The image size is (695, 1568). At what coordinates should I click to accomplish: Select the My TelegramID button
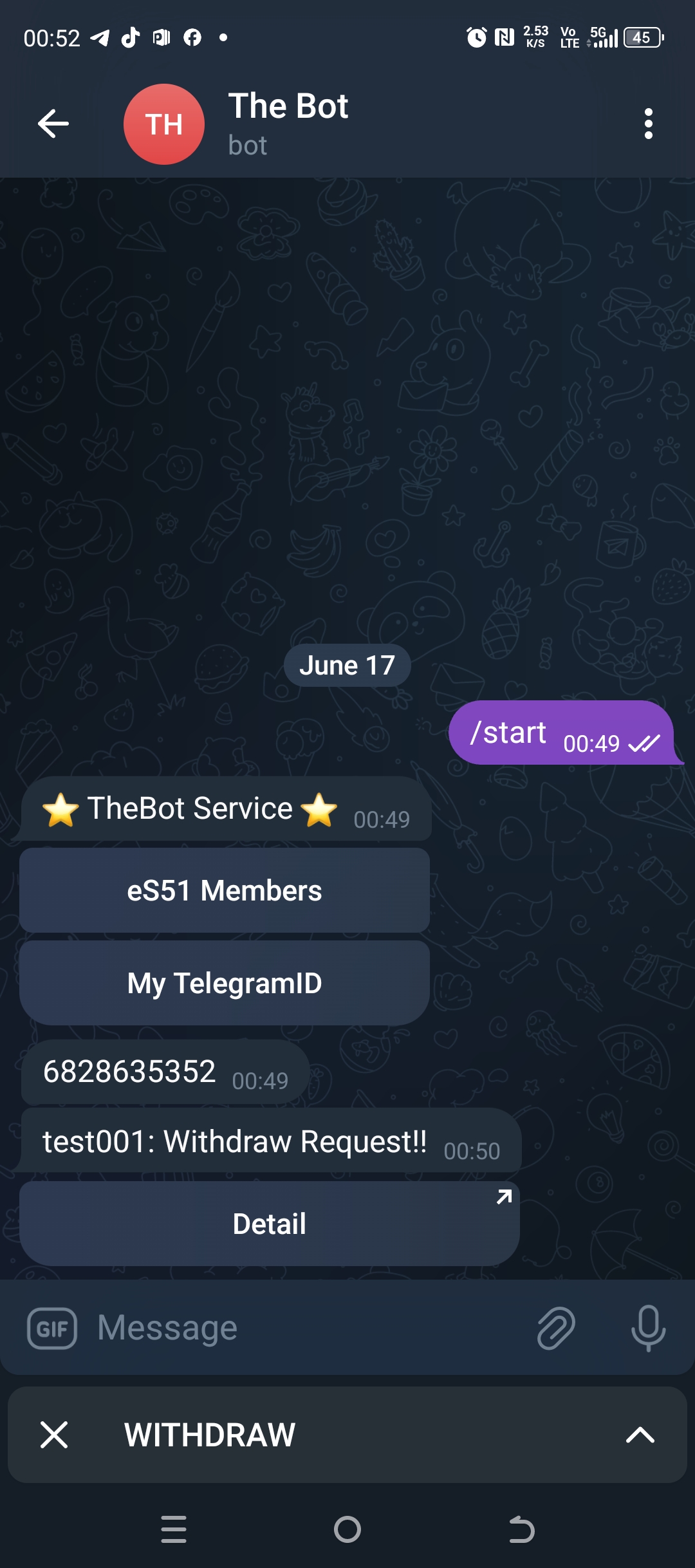coord(224,983)
